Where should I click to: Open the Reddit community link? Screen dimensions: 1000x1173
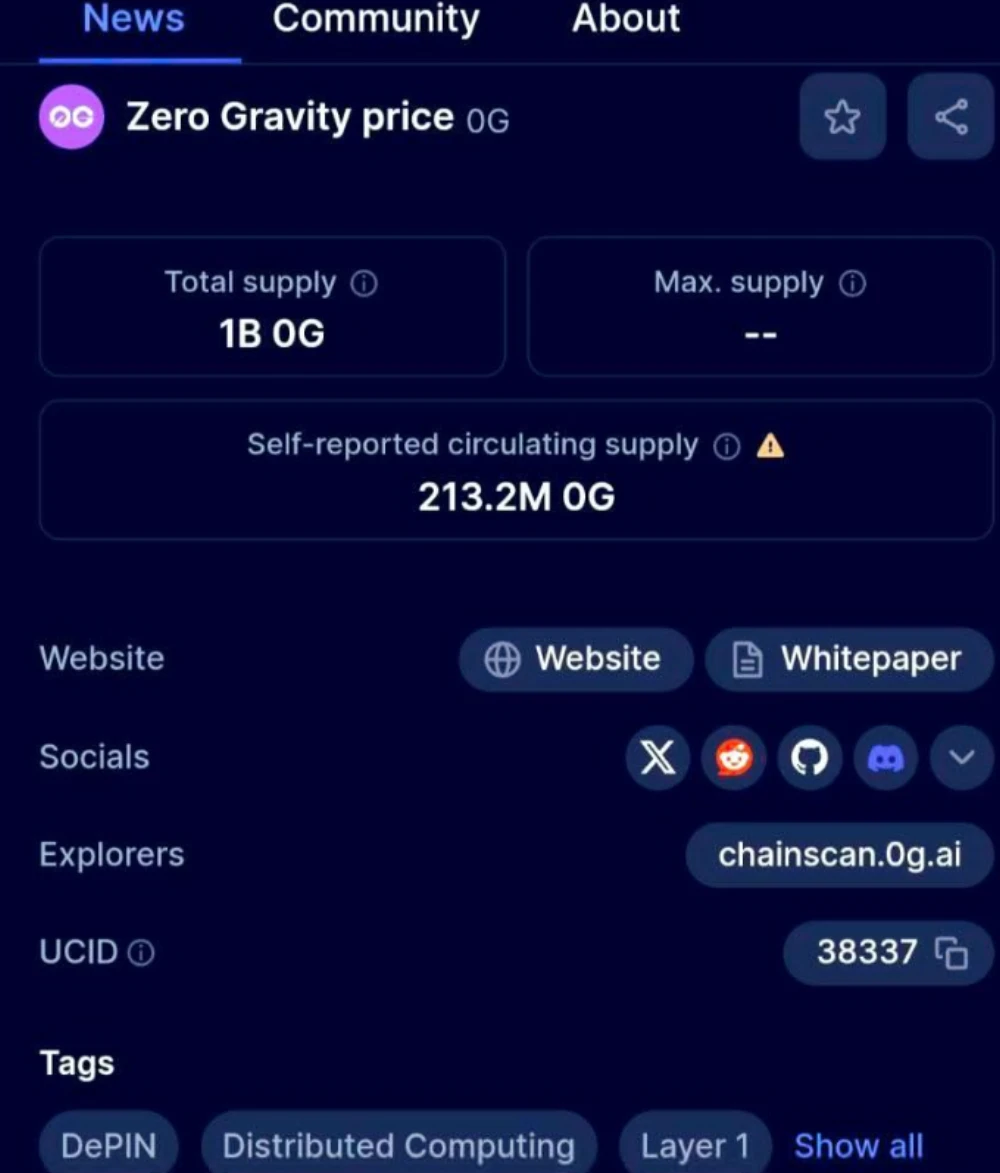click(733, 759)
